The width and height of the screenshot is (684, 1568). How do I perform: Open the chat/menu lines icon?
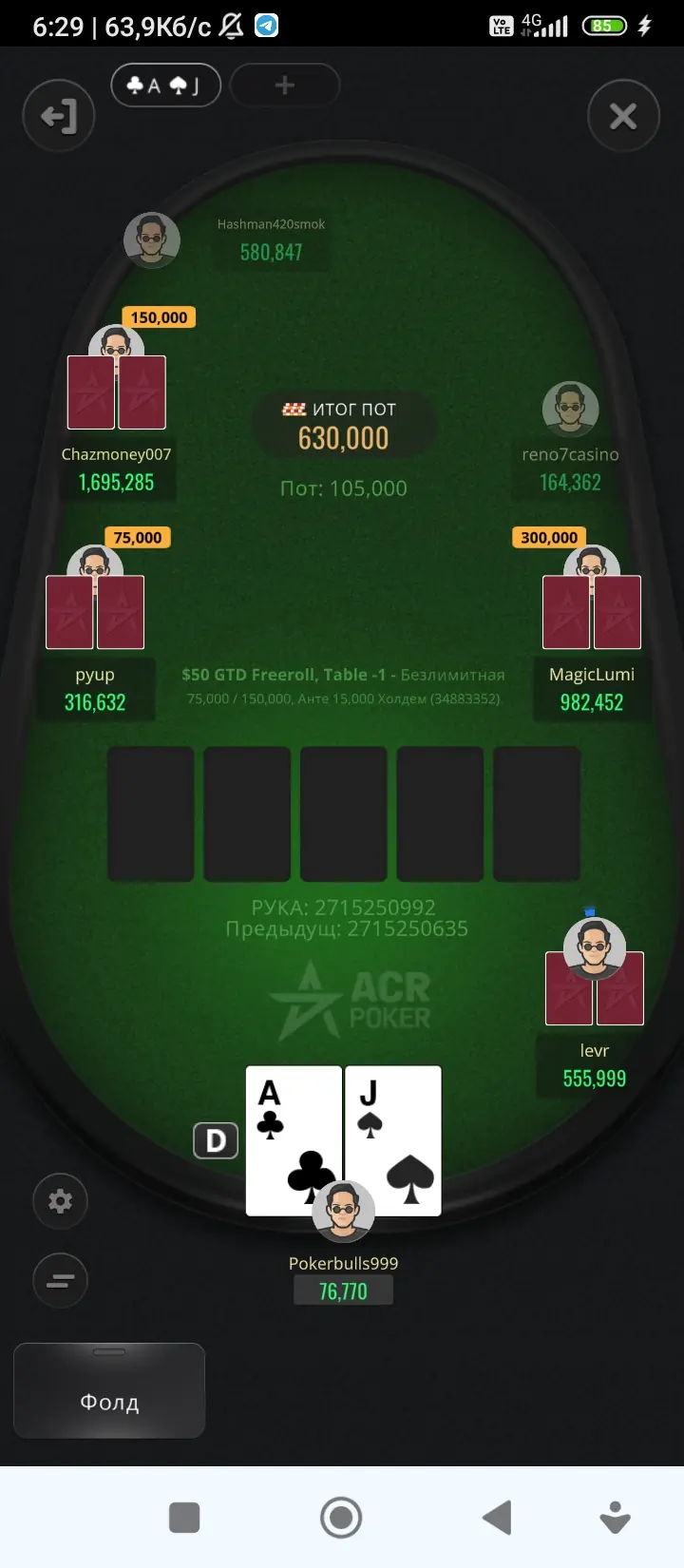point(60,1281)
